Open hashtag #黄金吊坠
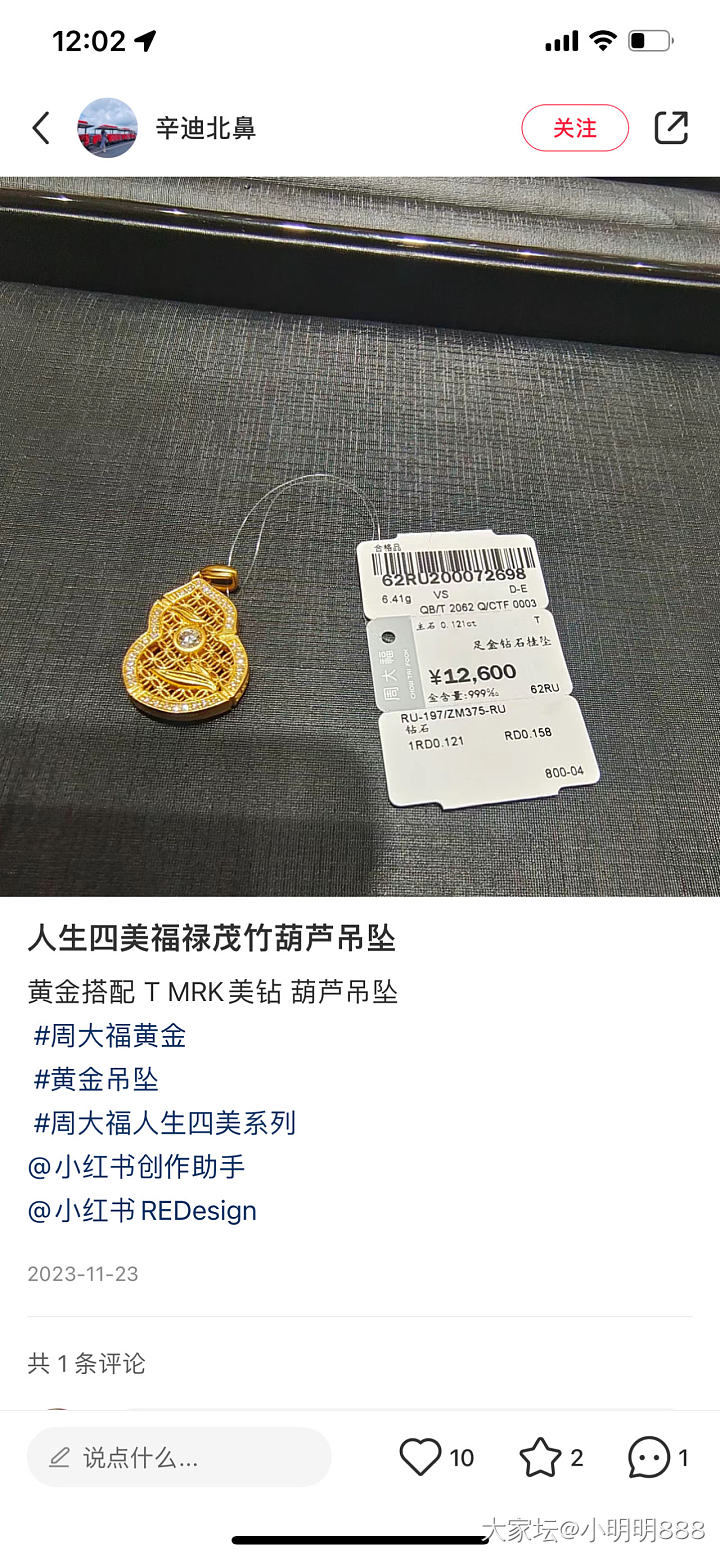 click(96, 1079)
